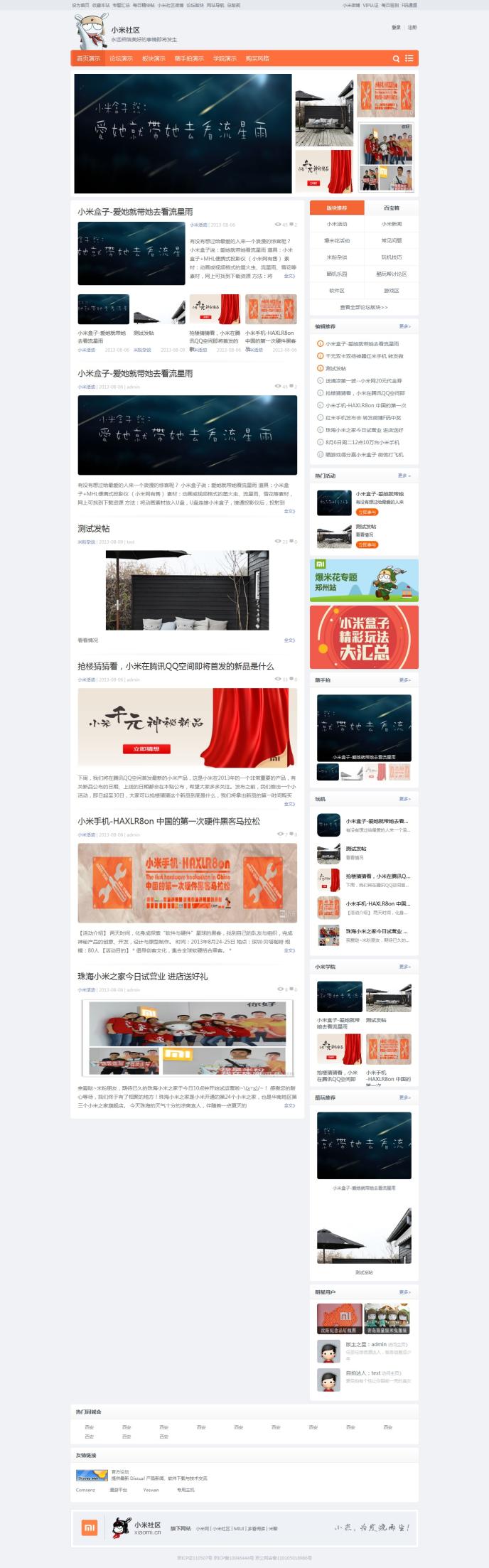Viewport: 489px width, 1568px height.
Task: Open the 小米盒子精彩玩法大汇总 banner
Action: [364, 637]
